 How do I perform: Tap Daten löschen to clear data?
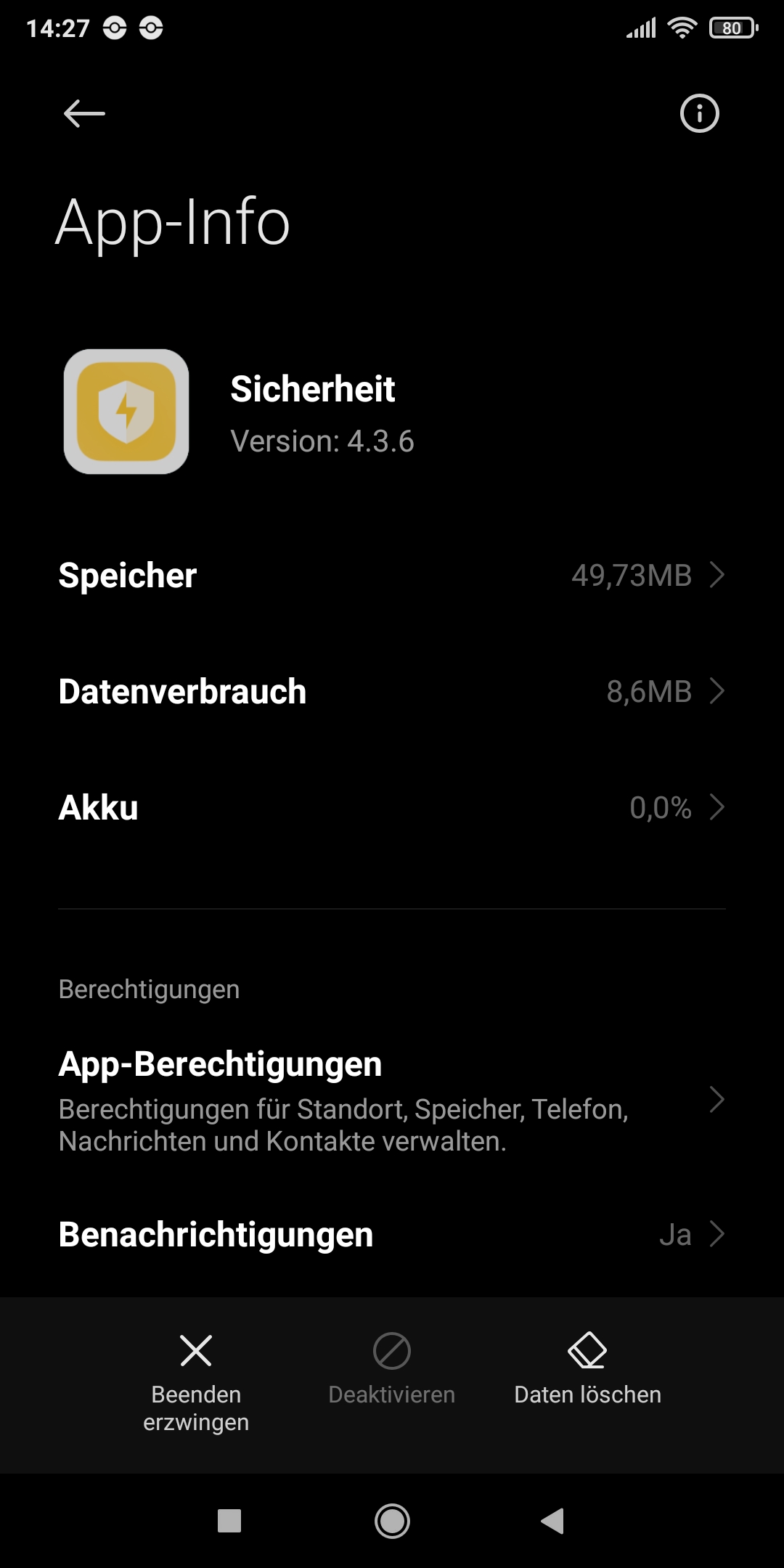tap(587, 1368)
